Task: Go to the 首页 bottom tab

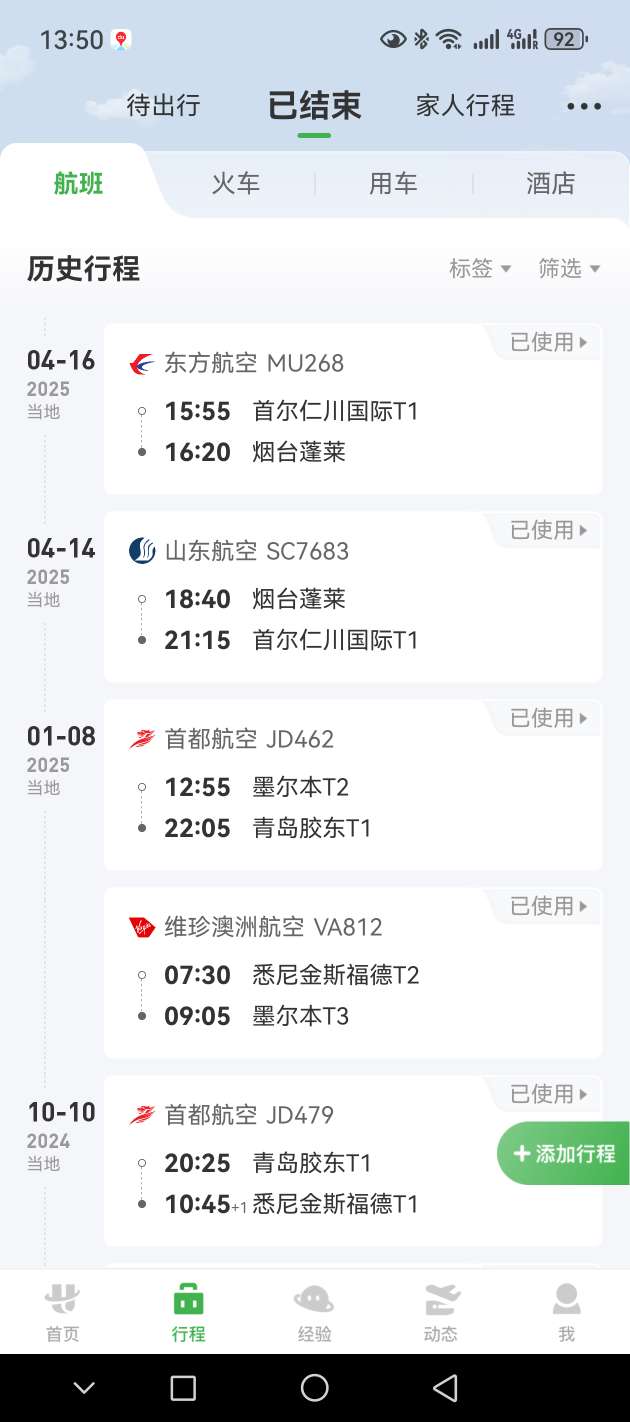Action: [x=62, y=1313]
